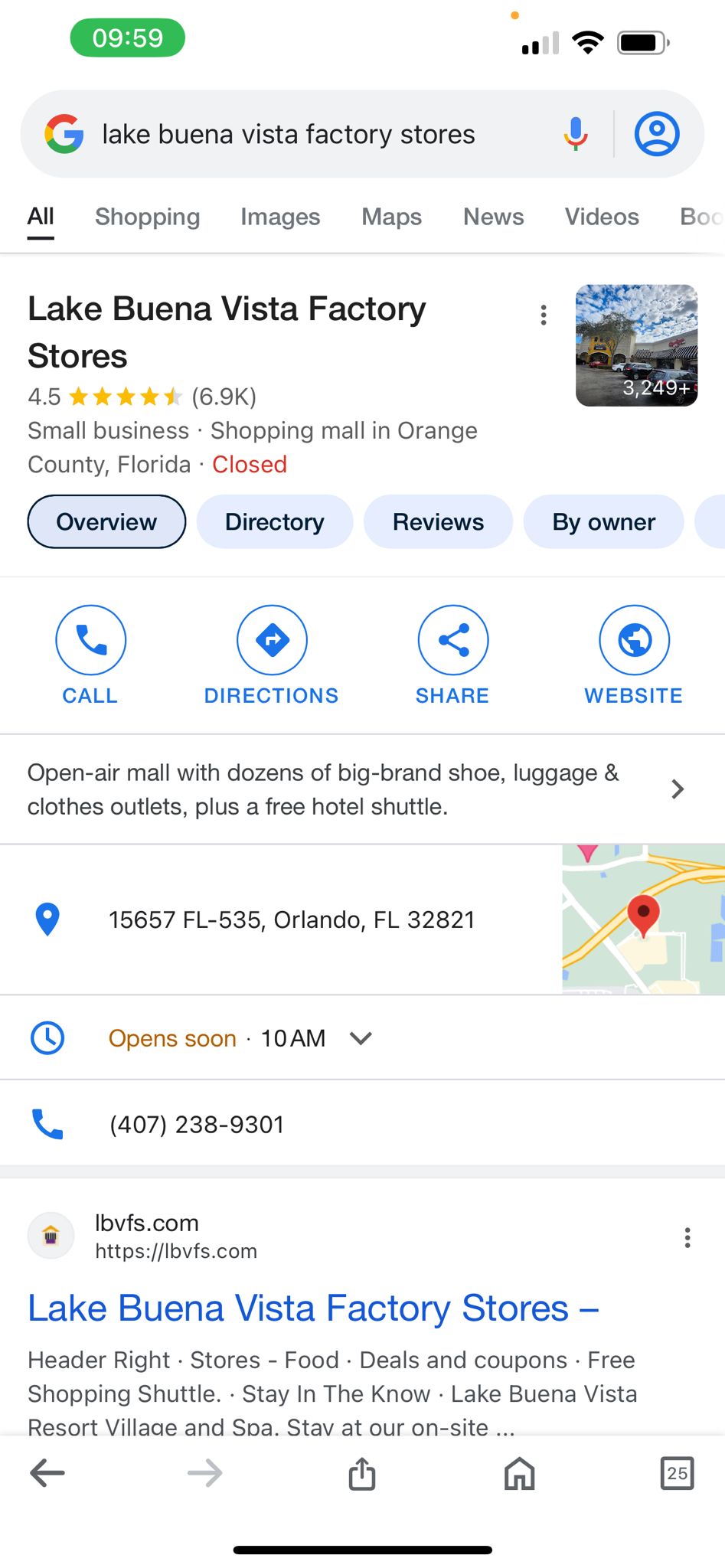
Task: Open the map preview for the address
Action: [x=643, y=920]
